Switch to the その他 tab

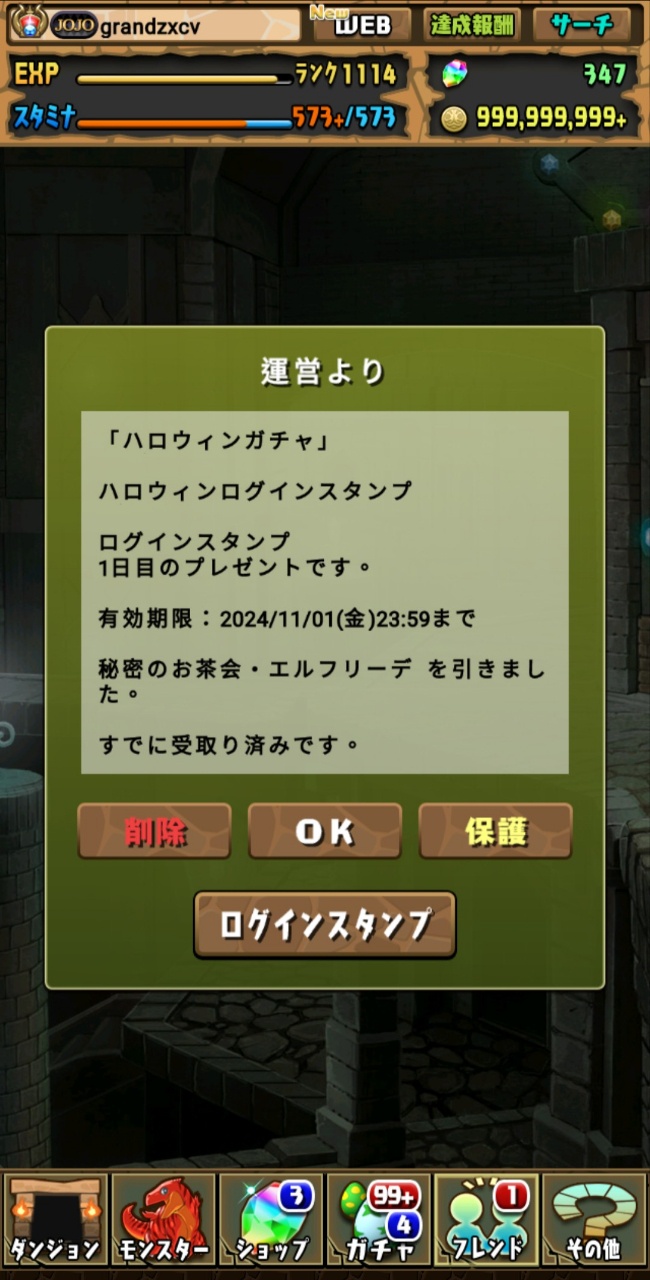click(594, 1219)
